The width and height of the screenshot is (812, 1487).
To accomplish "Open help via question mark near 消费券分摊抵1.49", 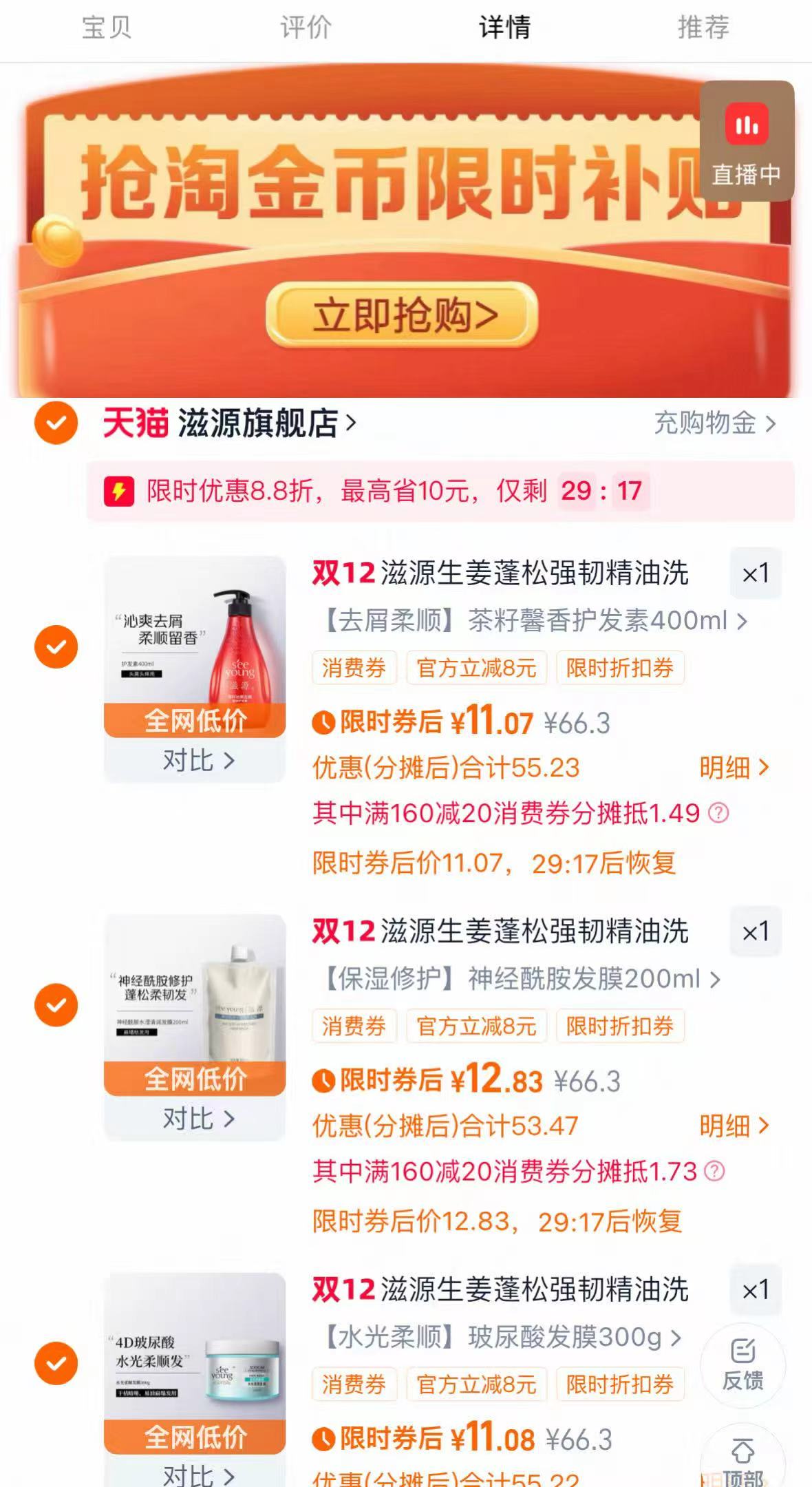I will pyautogui.click(x=717, y=814).
